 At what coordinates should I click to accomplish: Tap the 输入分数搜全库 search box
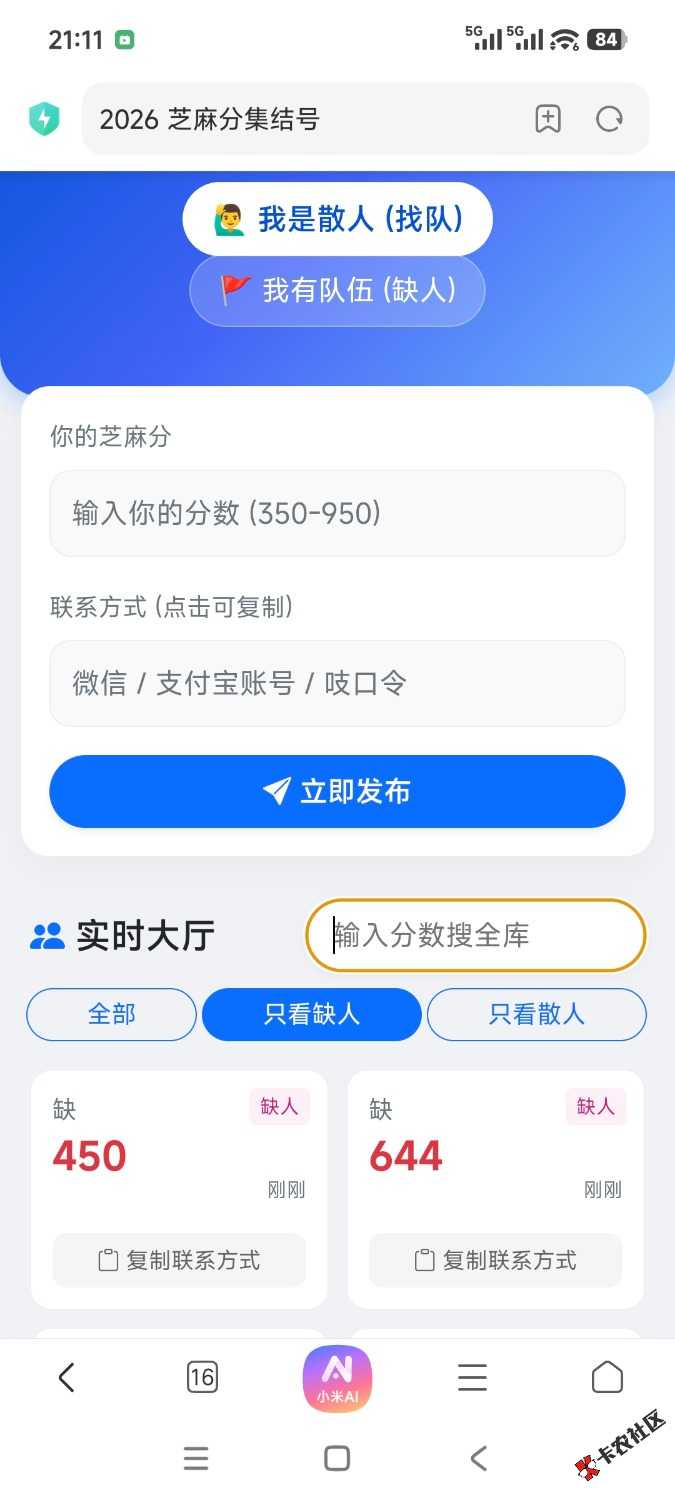(x=476, y=935)
